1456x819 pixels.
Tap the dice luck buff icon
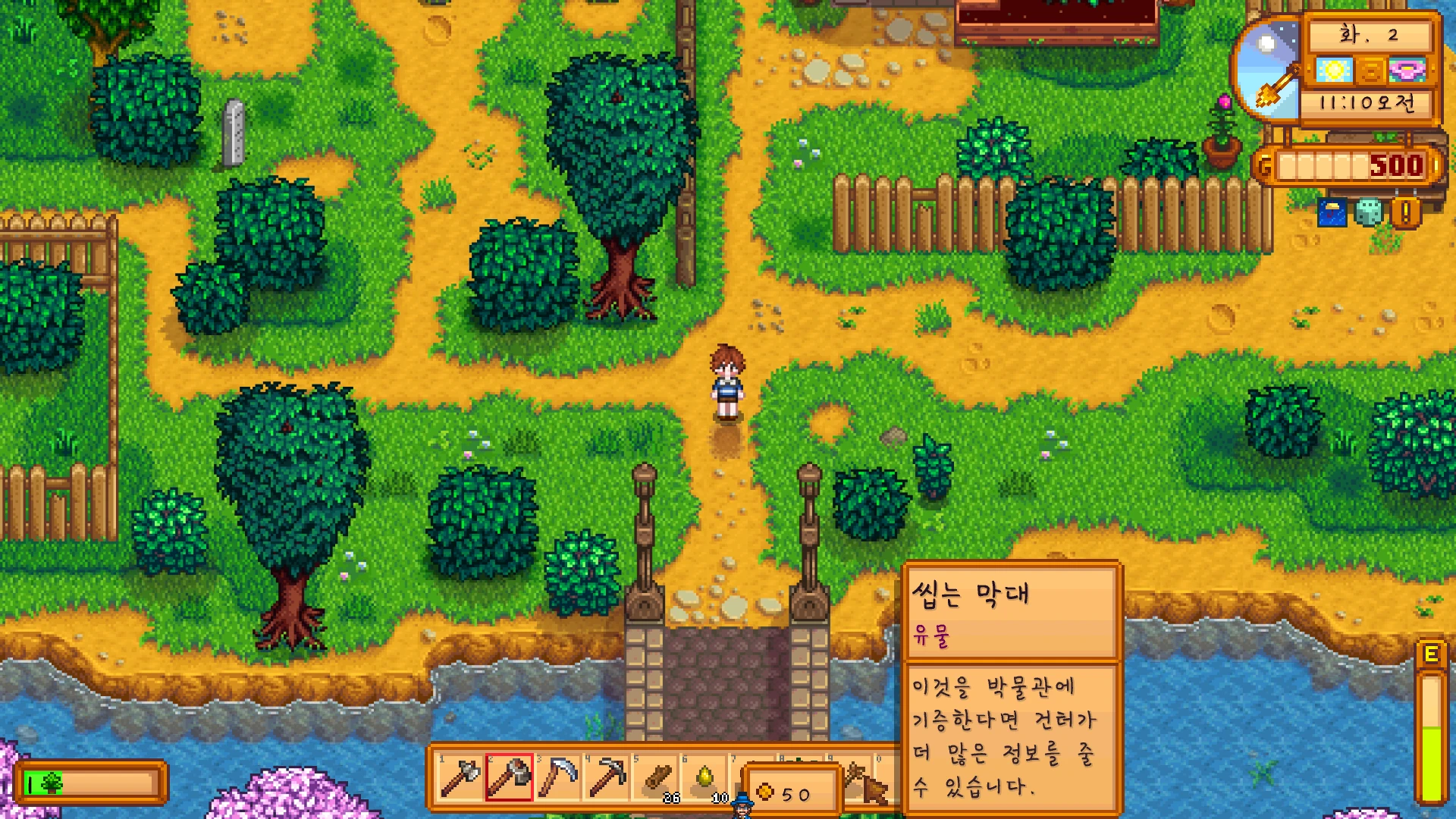[1369, 213]
